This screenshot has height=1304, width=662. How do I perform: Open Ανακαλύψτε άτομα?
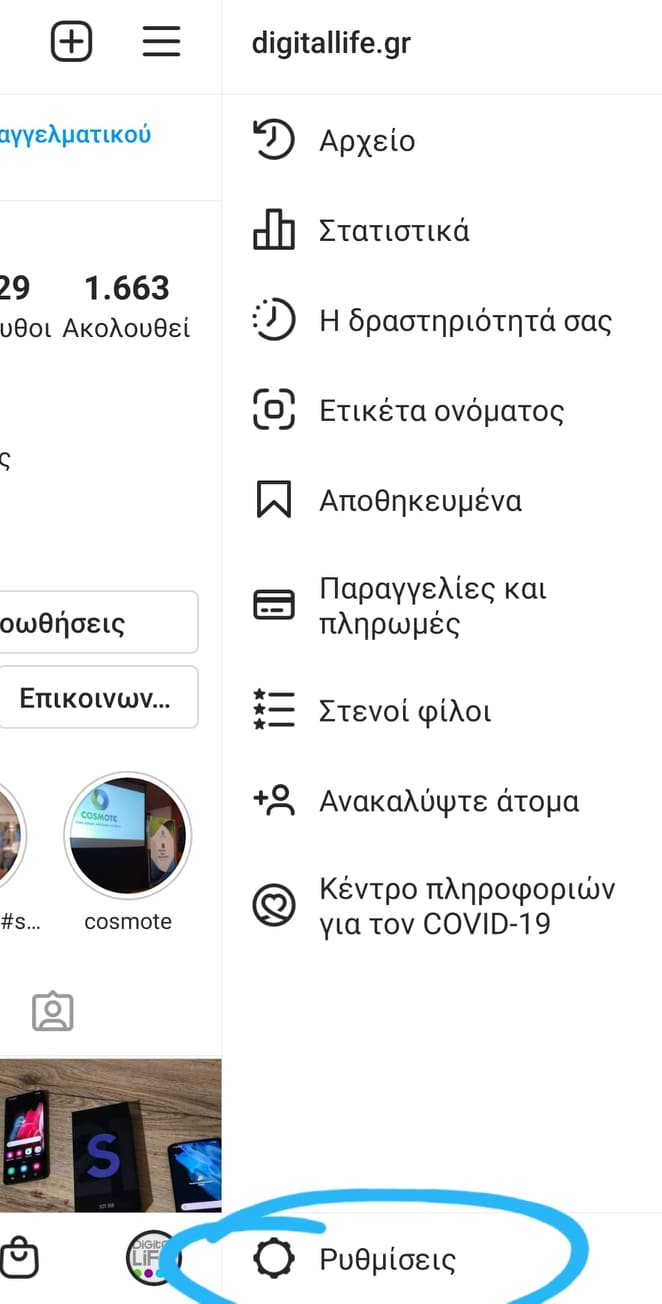coord(448,802)
